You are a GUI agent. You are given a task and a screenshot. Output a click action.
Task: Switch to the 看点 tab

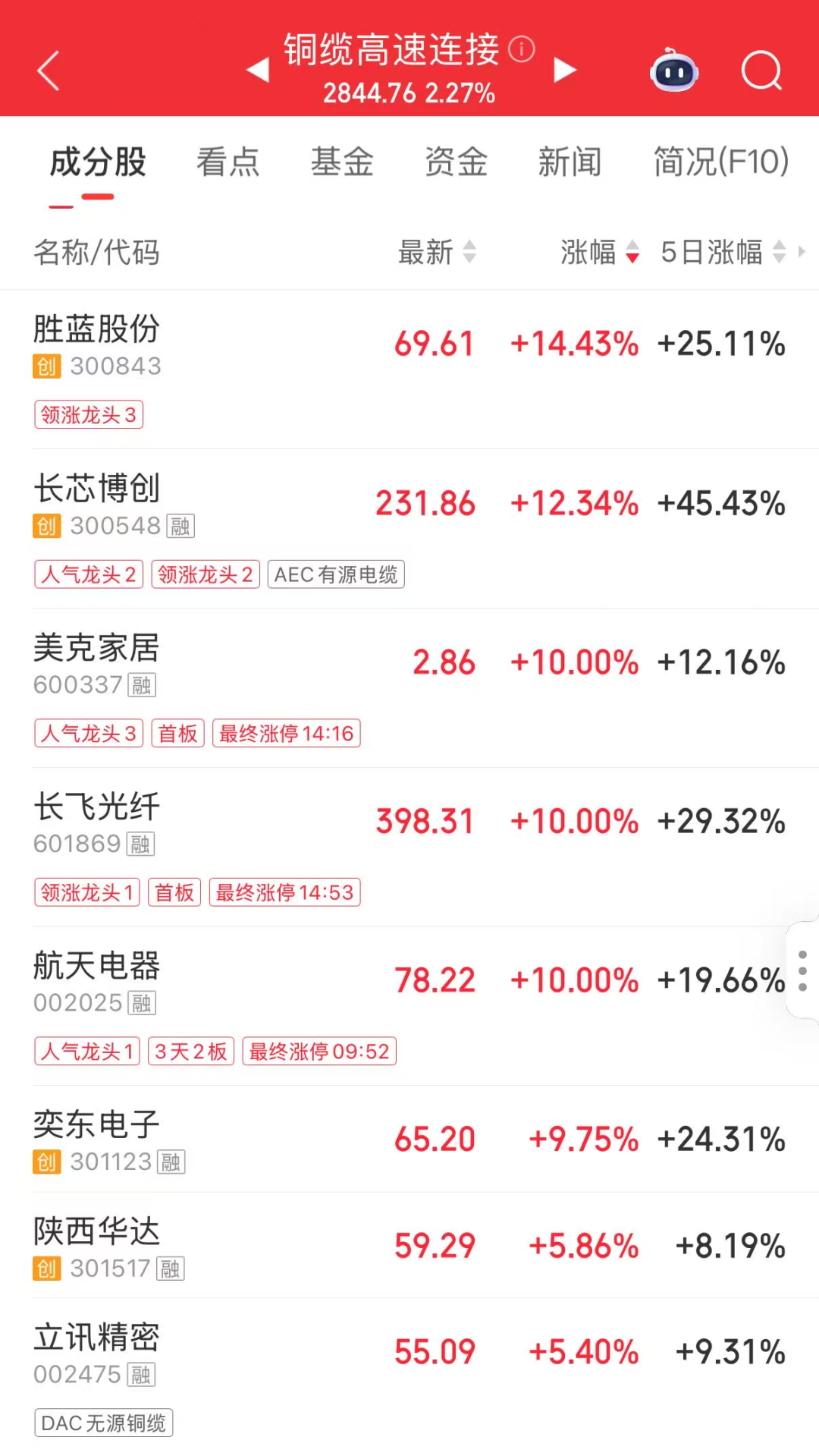pyautogui.click(x=227, y=162)
